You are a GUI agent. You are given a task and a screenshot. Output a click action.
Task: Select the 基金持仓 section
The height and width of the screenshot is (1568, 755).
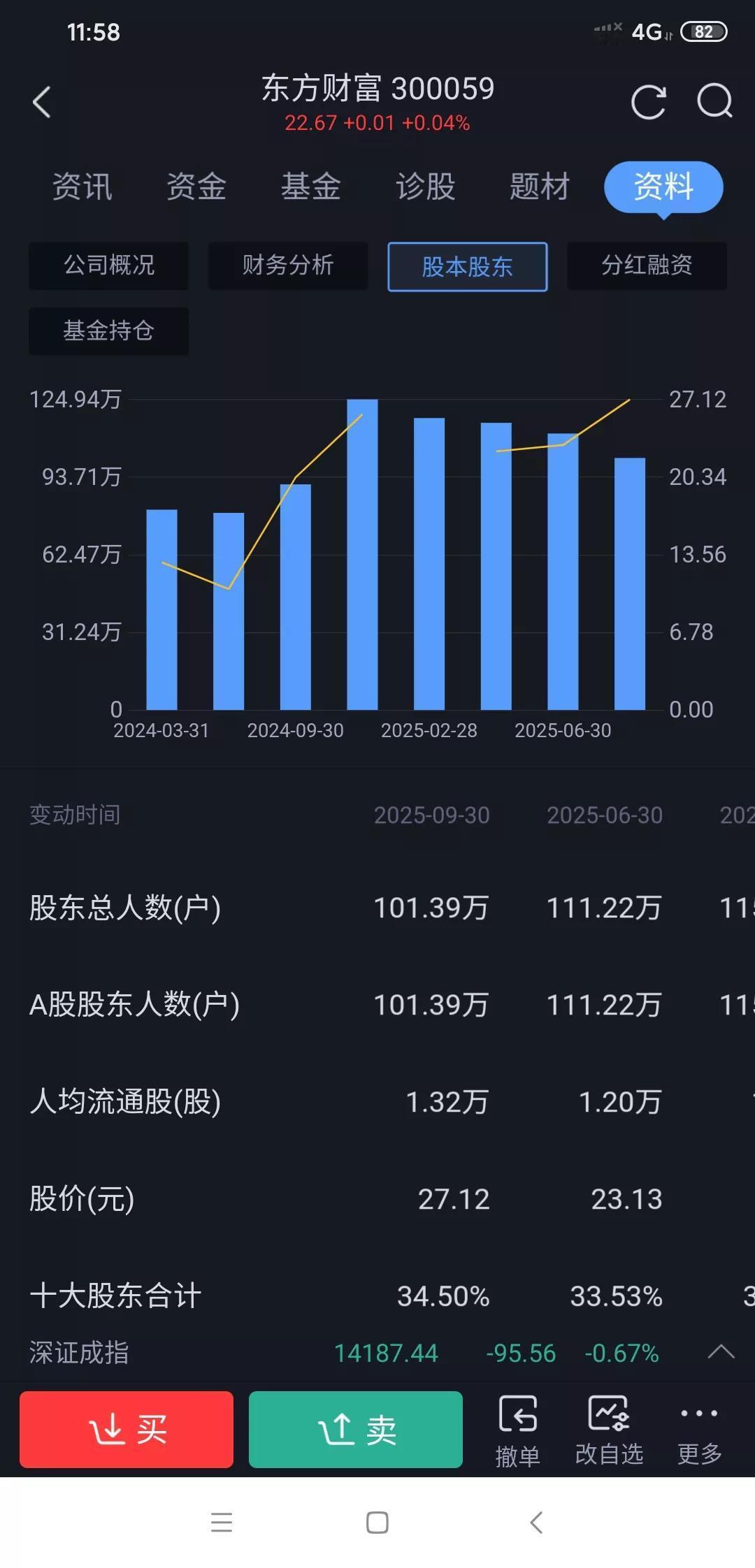click(x=108, y=331)
